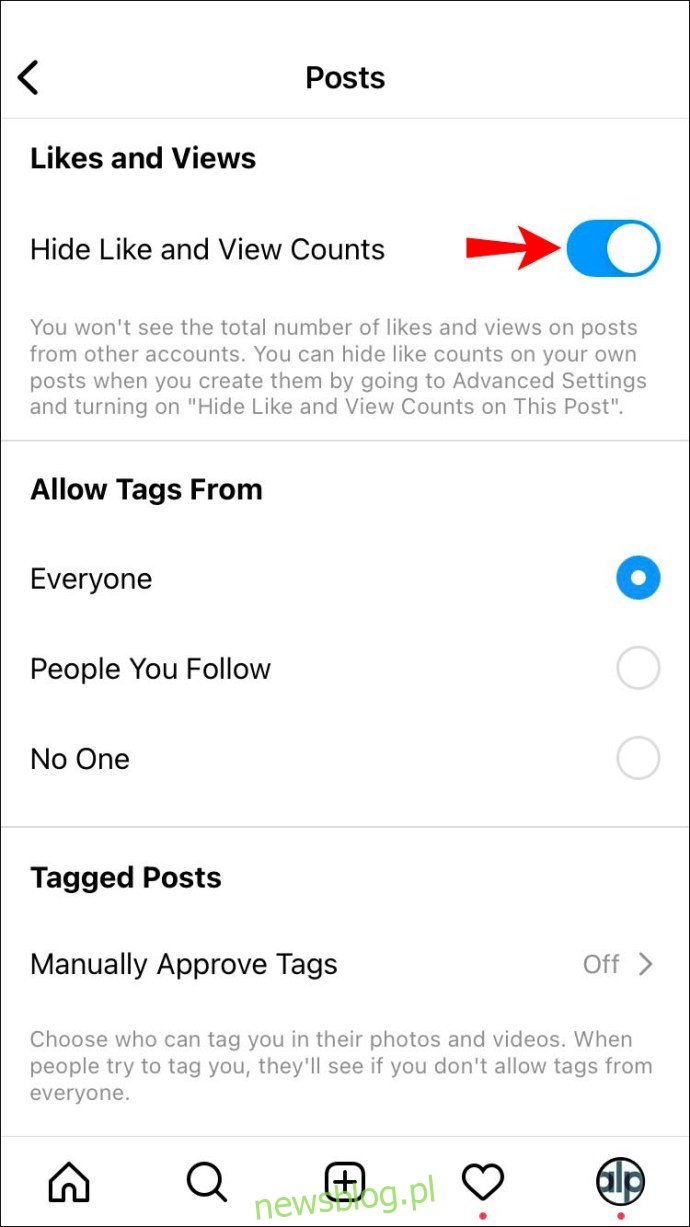Open the profile tab avatar
690x1227 pixels.
click(621, 1181)
